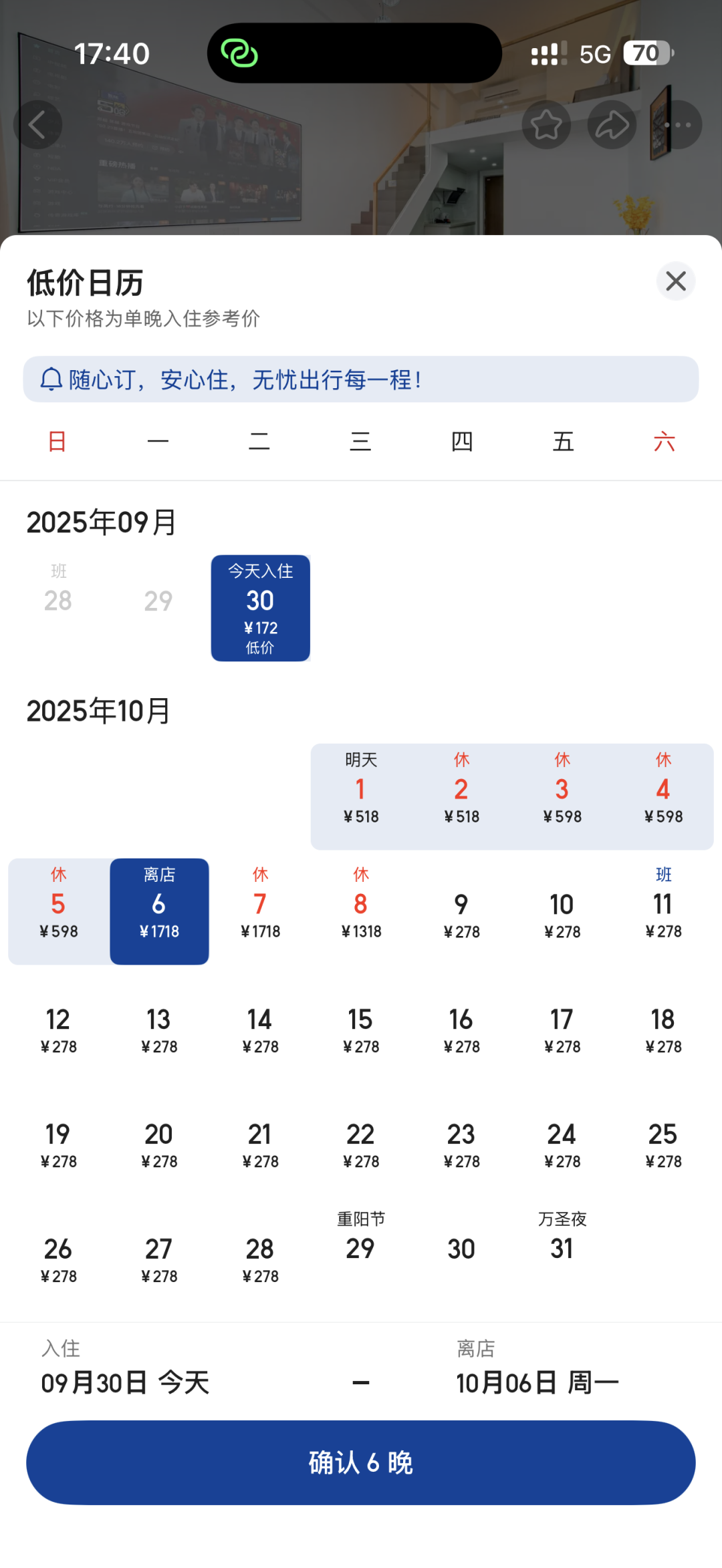Choose October 26 in the calendar
722x1568 pixels.
pos(58,1259)
